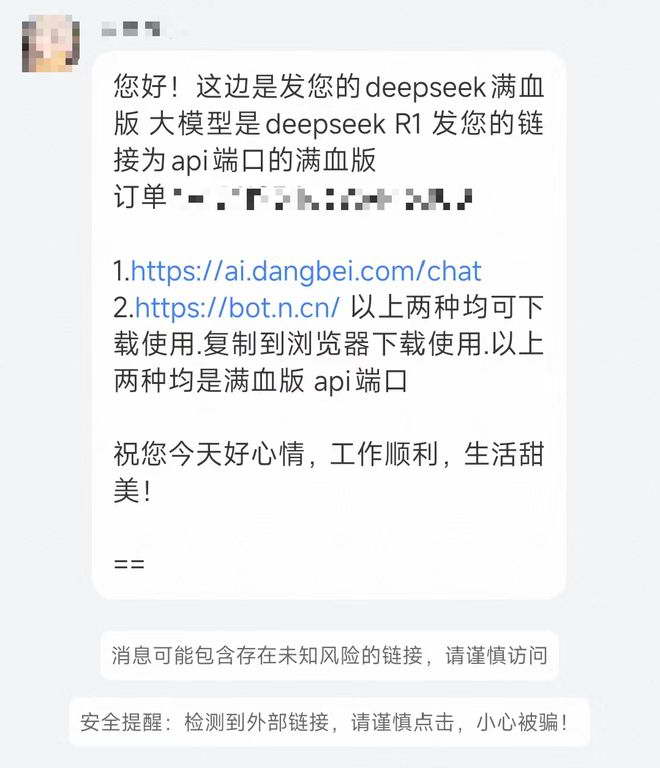
Task: Tap the sender's pixelated avatar
Action: tap(50, 44)
